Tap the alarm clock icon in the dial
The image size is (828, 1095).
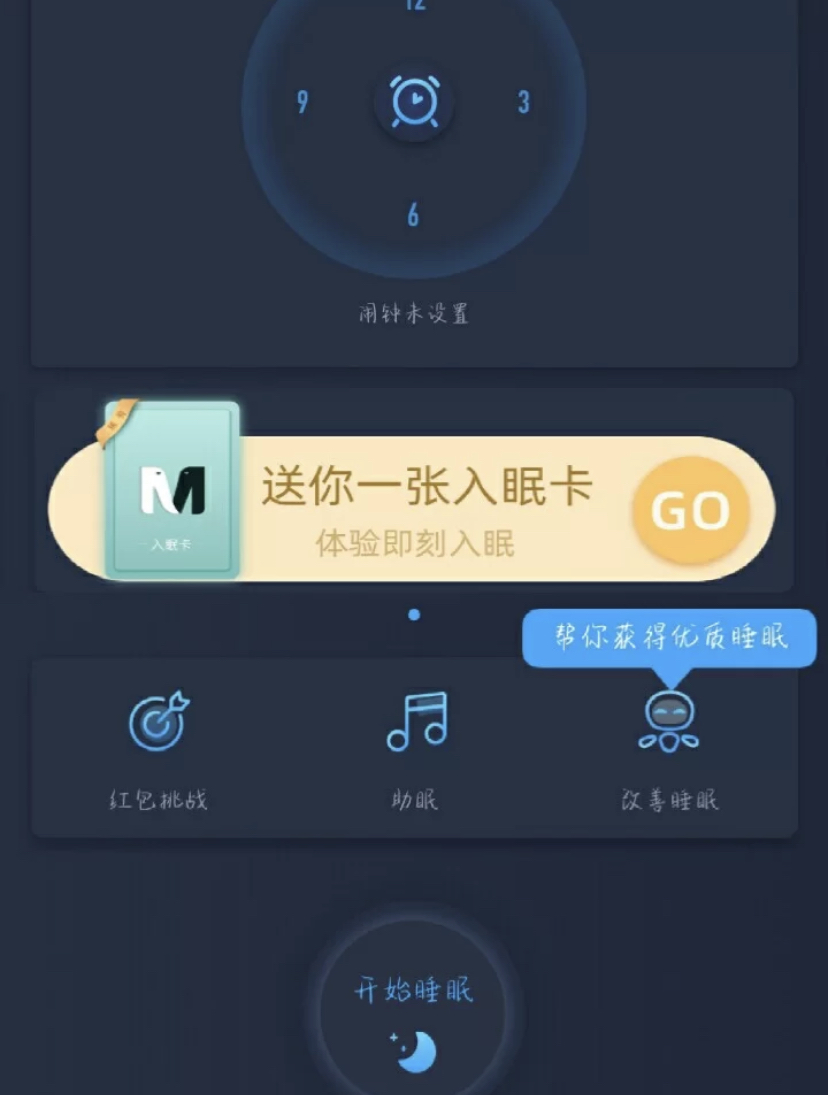[x=413, y=102]
